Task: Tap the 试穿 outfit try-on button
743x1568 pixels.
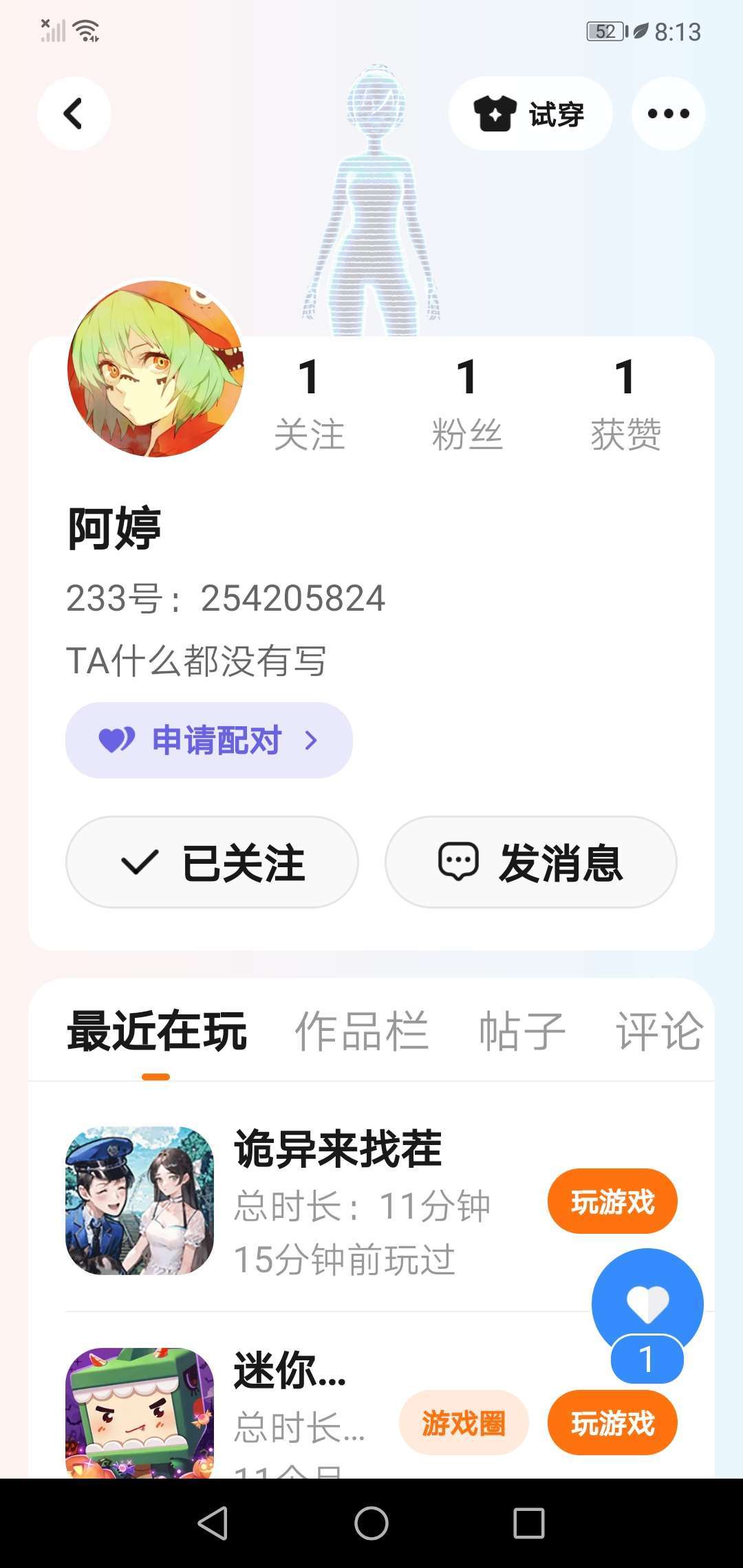Action: tap(530, 113)
